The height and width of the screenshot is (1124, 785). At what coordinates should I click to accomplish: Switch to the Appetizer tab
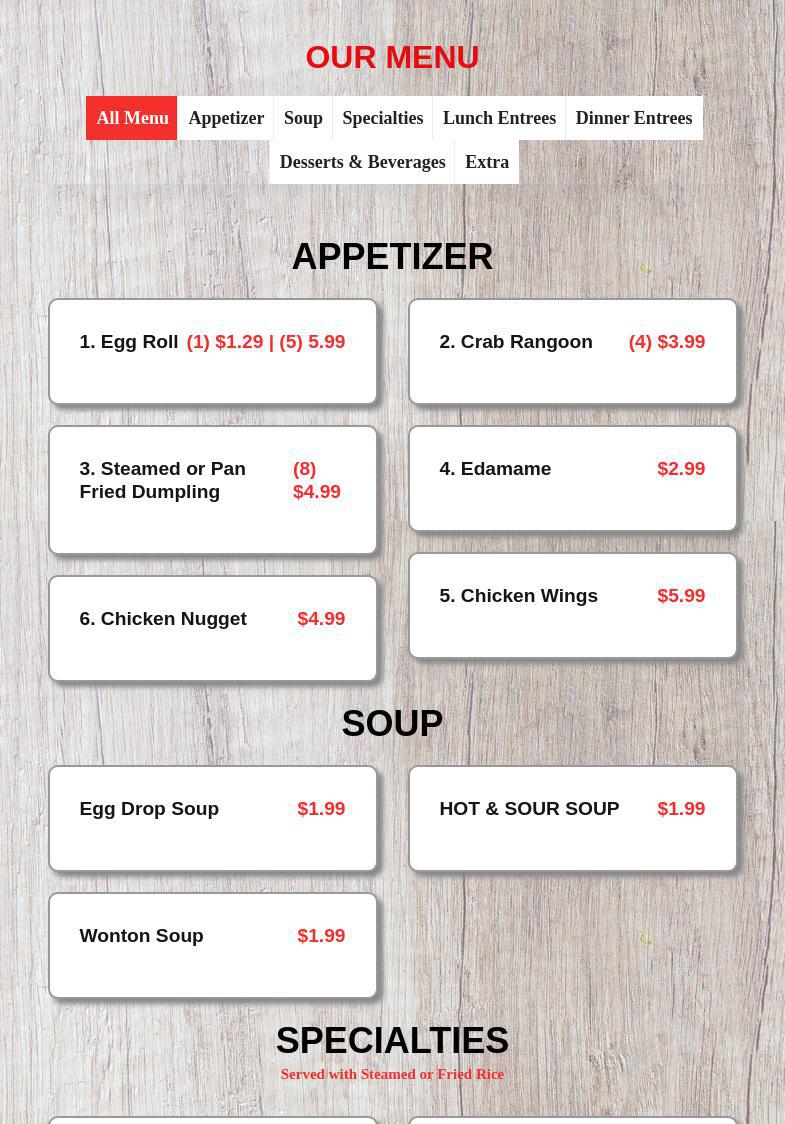[x=226, y=118]
